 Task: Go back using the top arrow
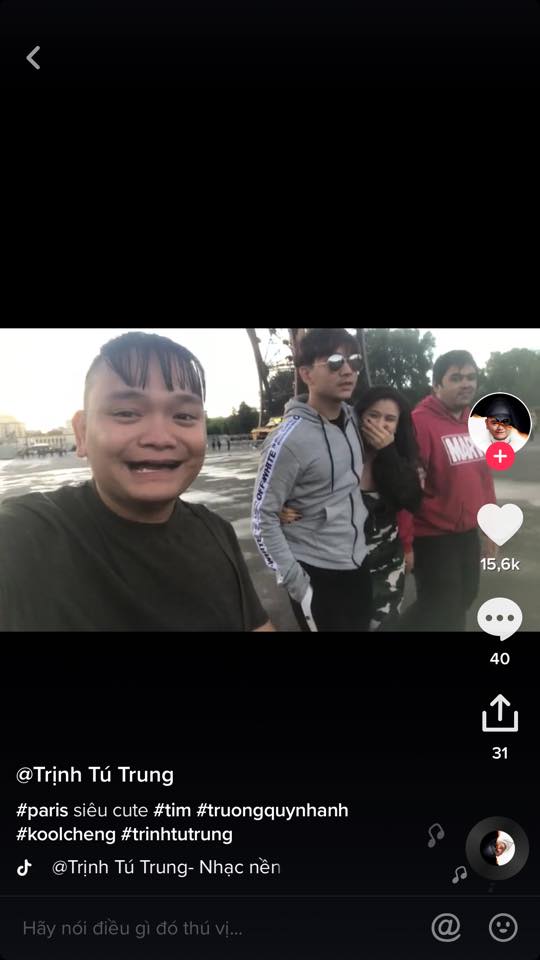pyautogui.click(x=33, y=58)
